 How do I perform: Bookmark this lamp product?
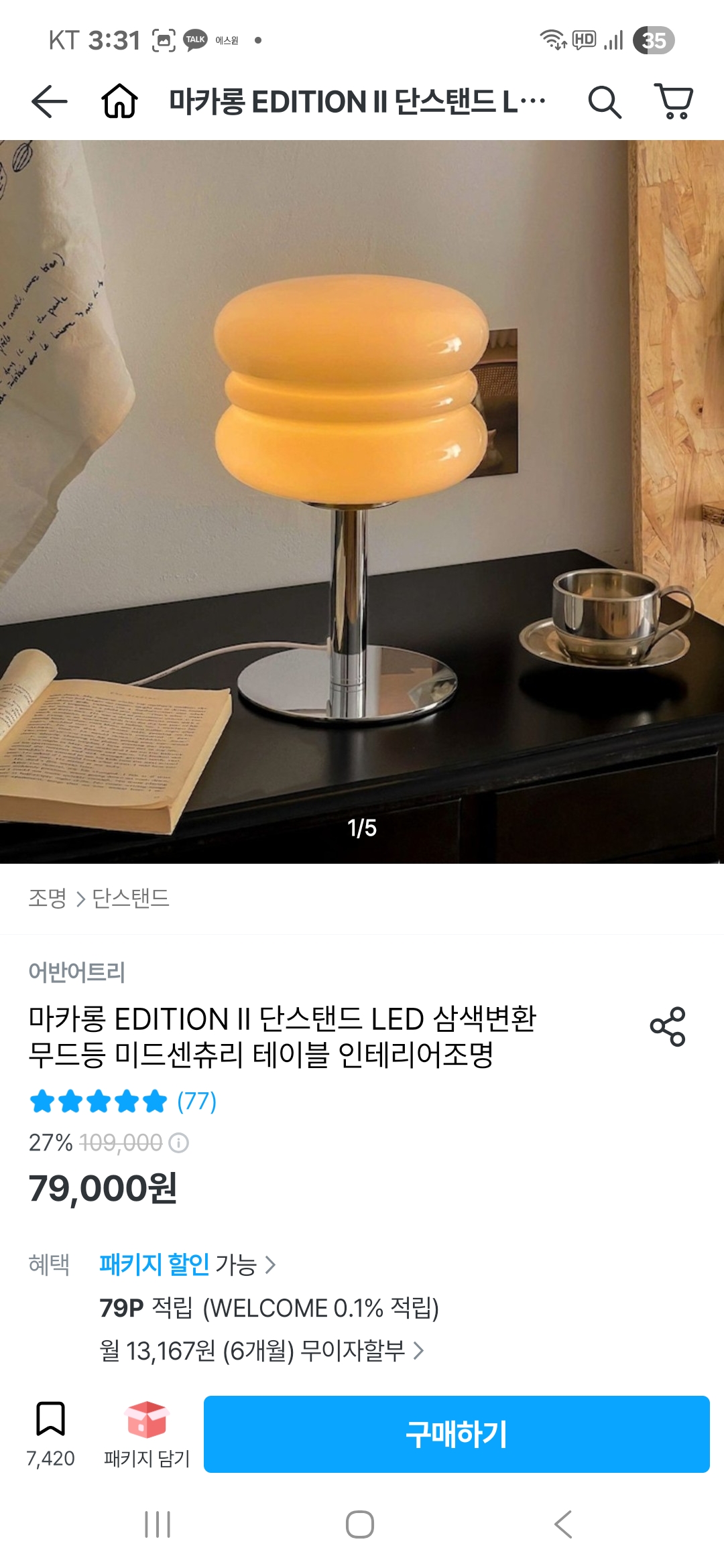pyautogui.click(x=50, y=1419)
